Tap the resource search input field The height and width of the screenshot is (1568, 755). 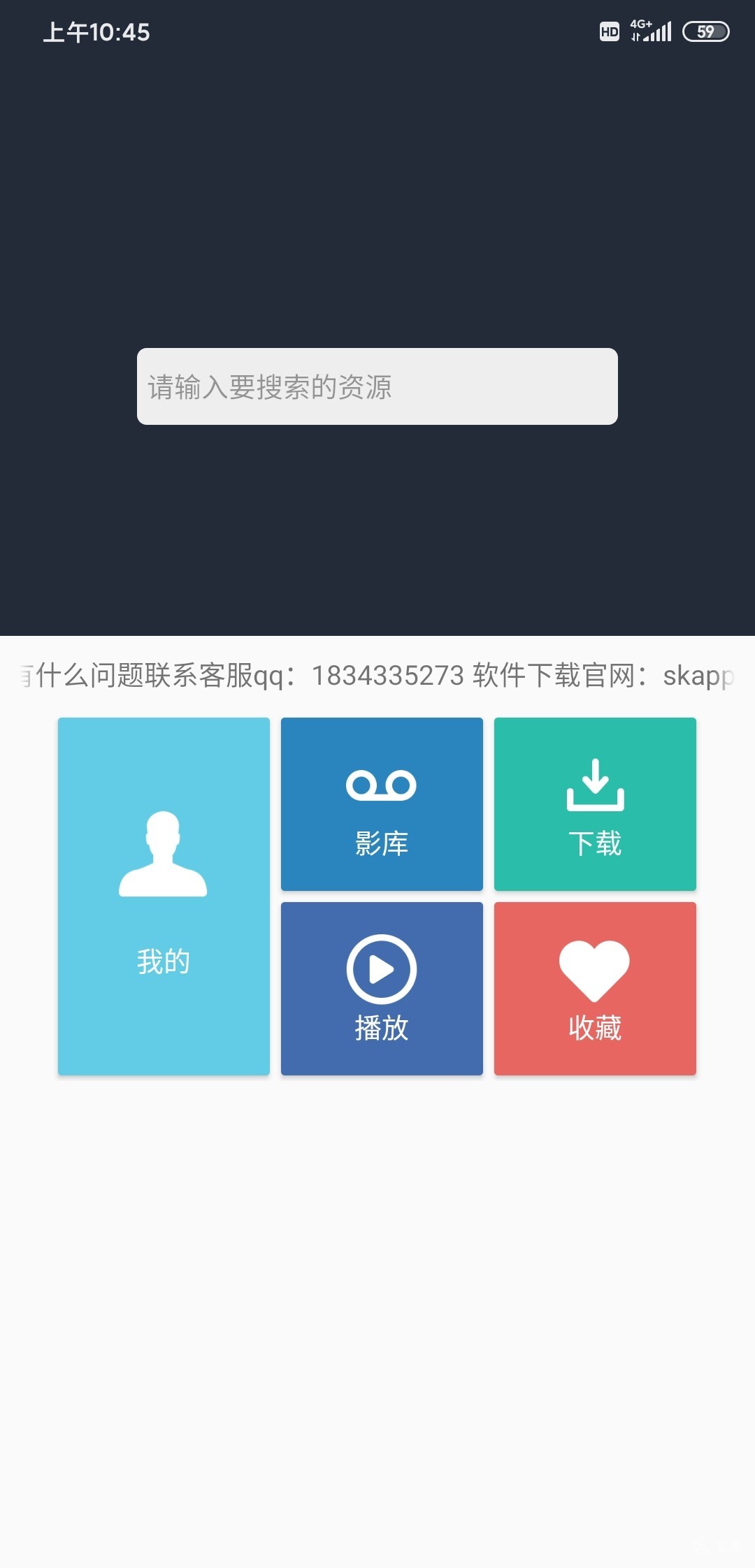point(377,386)
